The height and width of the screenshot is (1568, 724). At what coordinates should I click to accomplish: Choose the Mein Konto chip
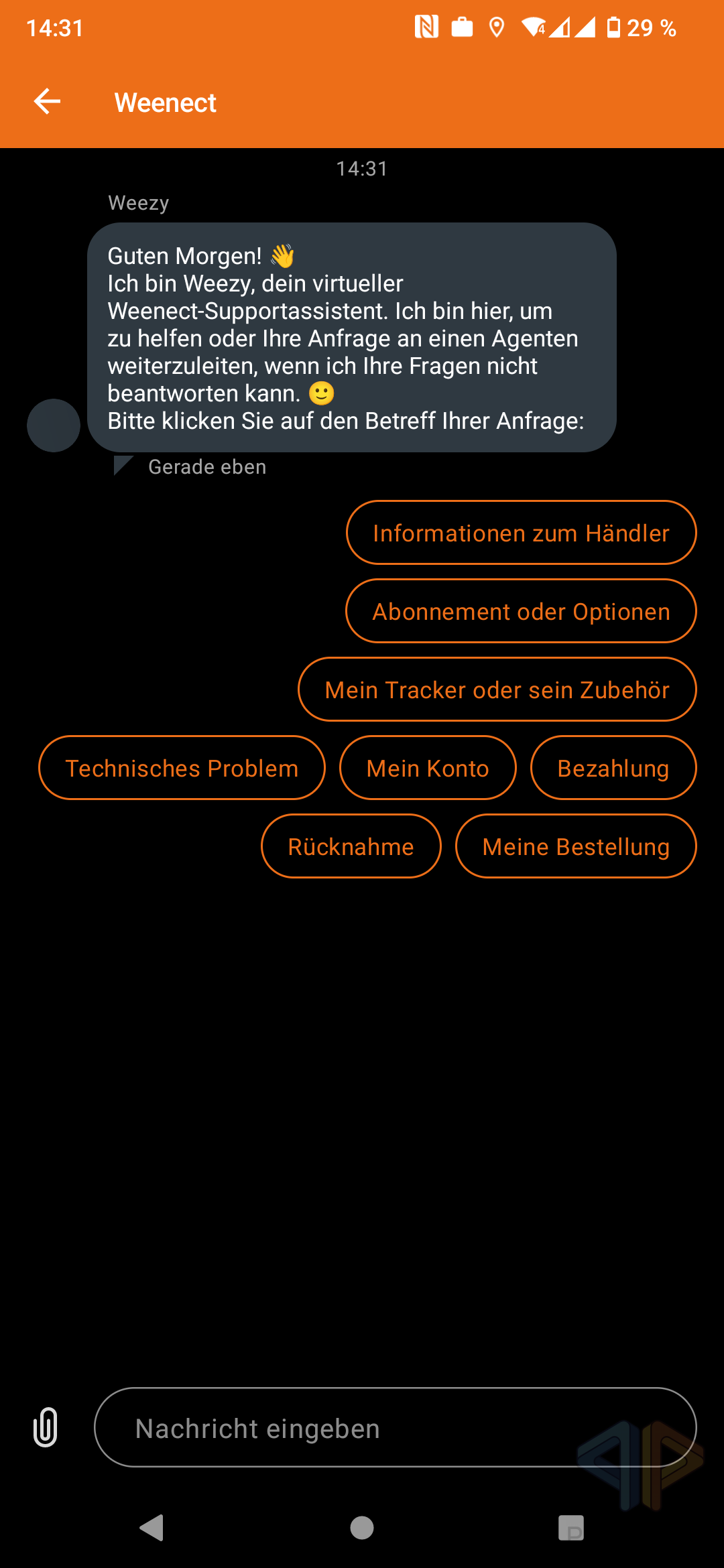pos(428,768)
